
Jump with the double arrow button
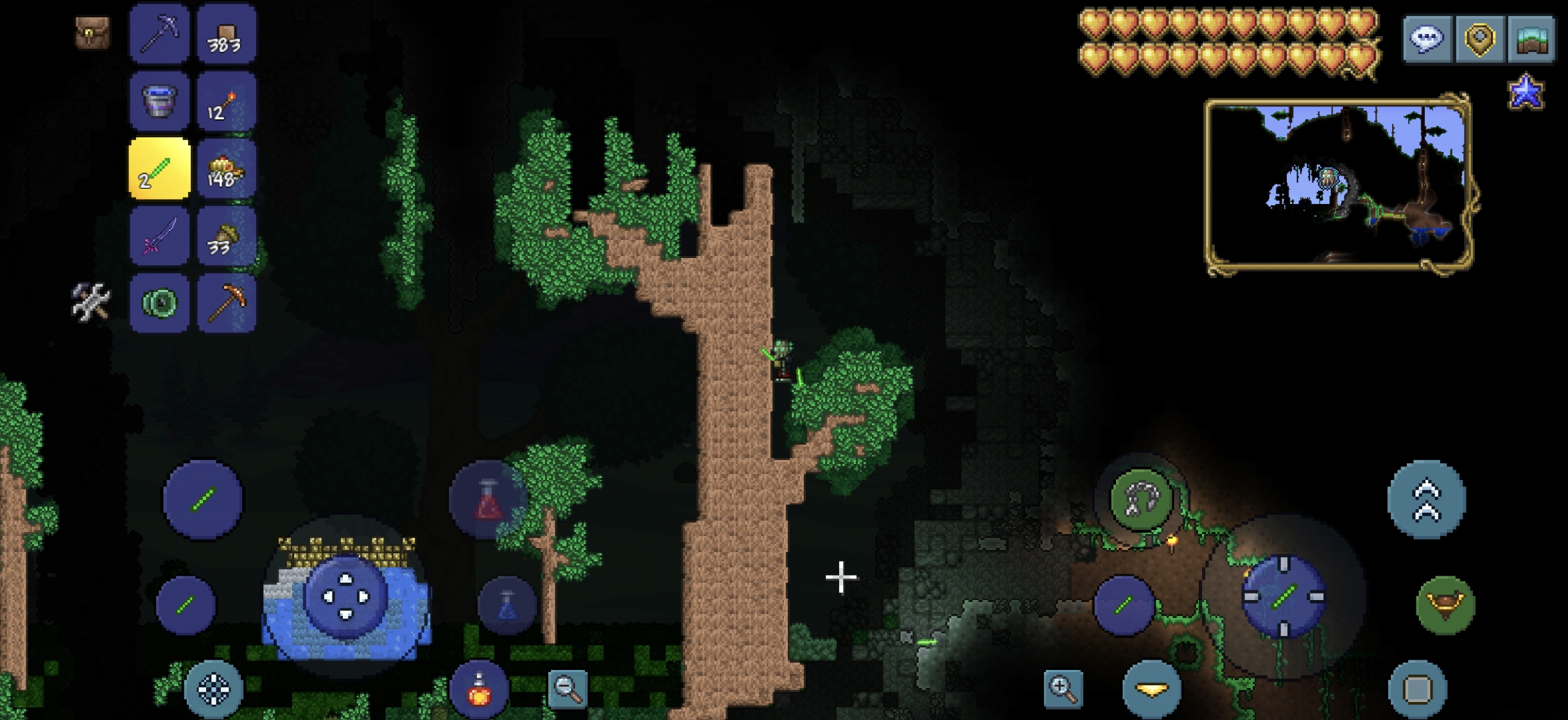[1427, 499]
